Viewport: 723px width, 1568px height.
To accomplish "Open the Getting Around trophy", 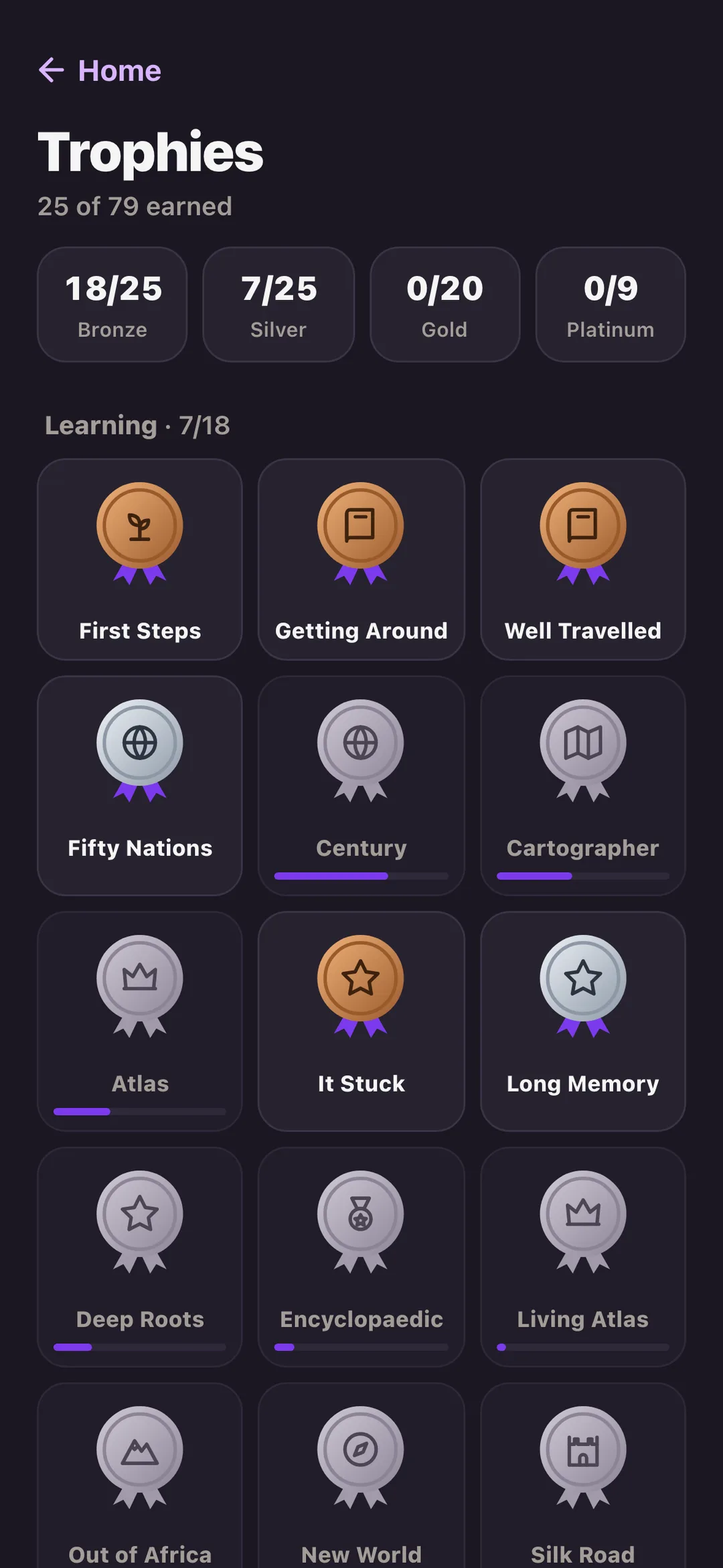I will click(x=361, y=559).
